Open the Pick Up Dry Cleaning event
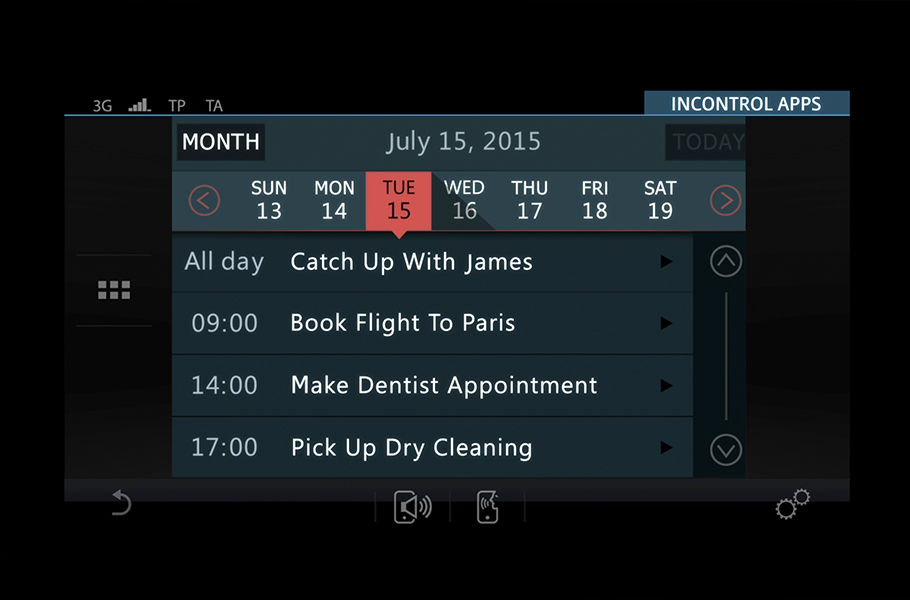 (432, 447)
